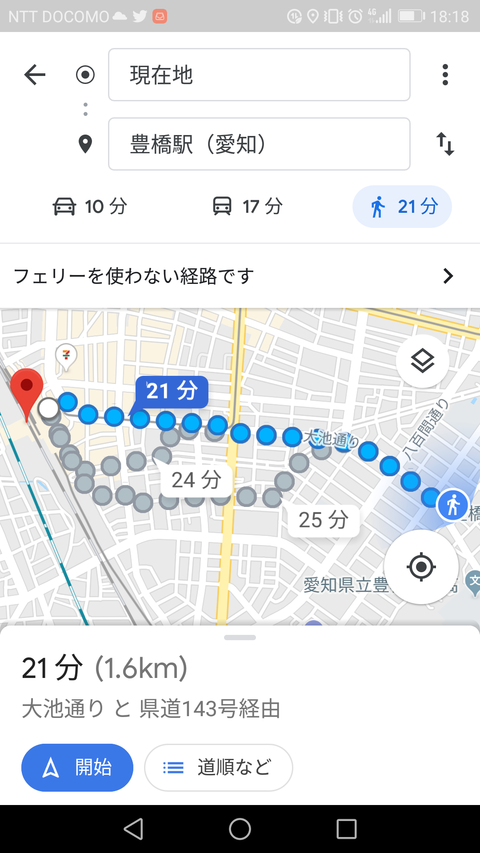Swap start and destination locations
480x853 pixels.
(x=445, y=144)
